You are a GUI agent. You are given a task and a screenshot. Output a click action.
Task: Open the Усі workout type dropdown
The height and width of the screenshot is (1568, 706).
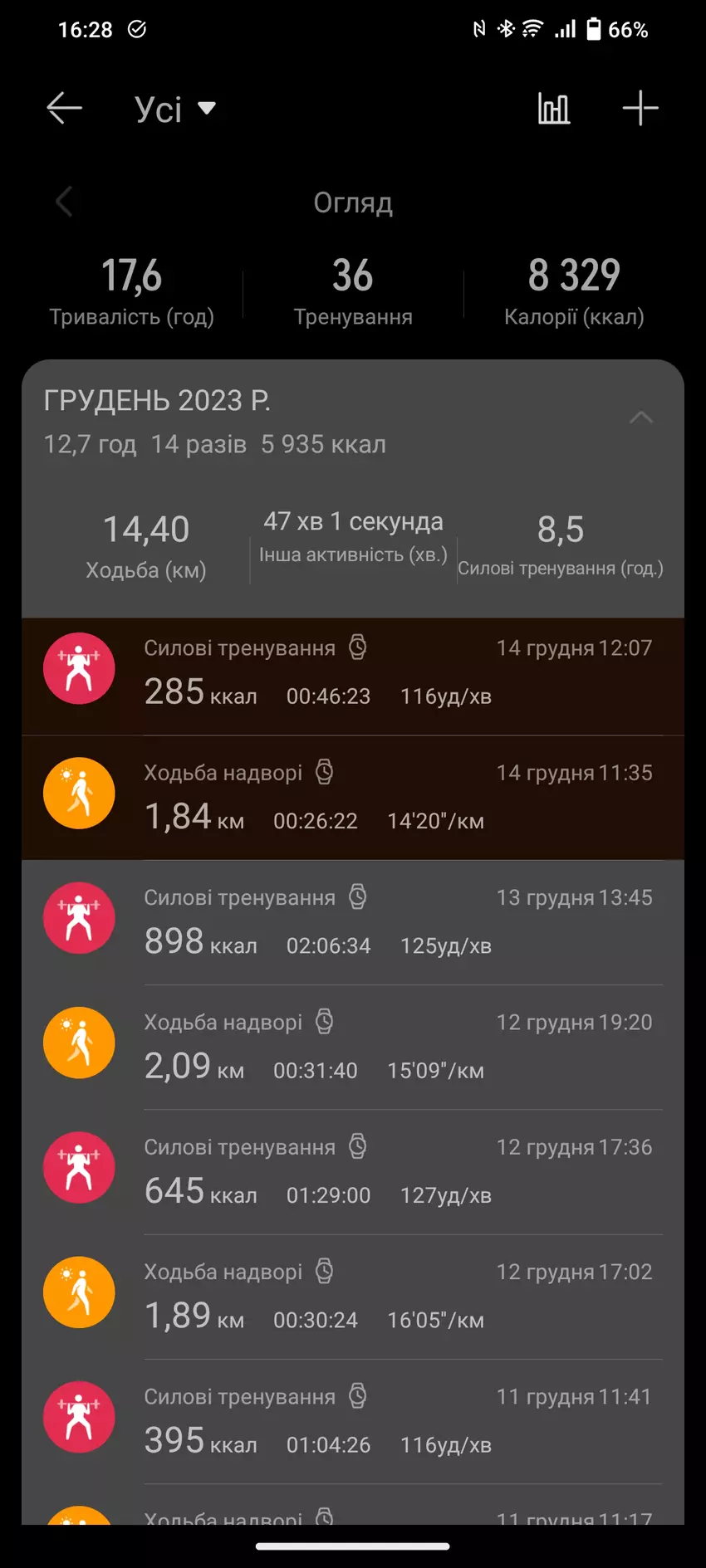coord(174,110)
